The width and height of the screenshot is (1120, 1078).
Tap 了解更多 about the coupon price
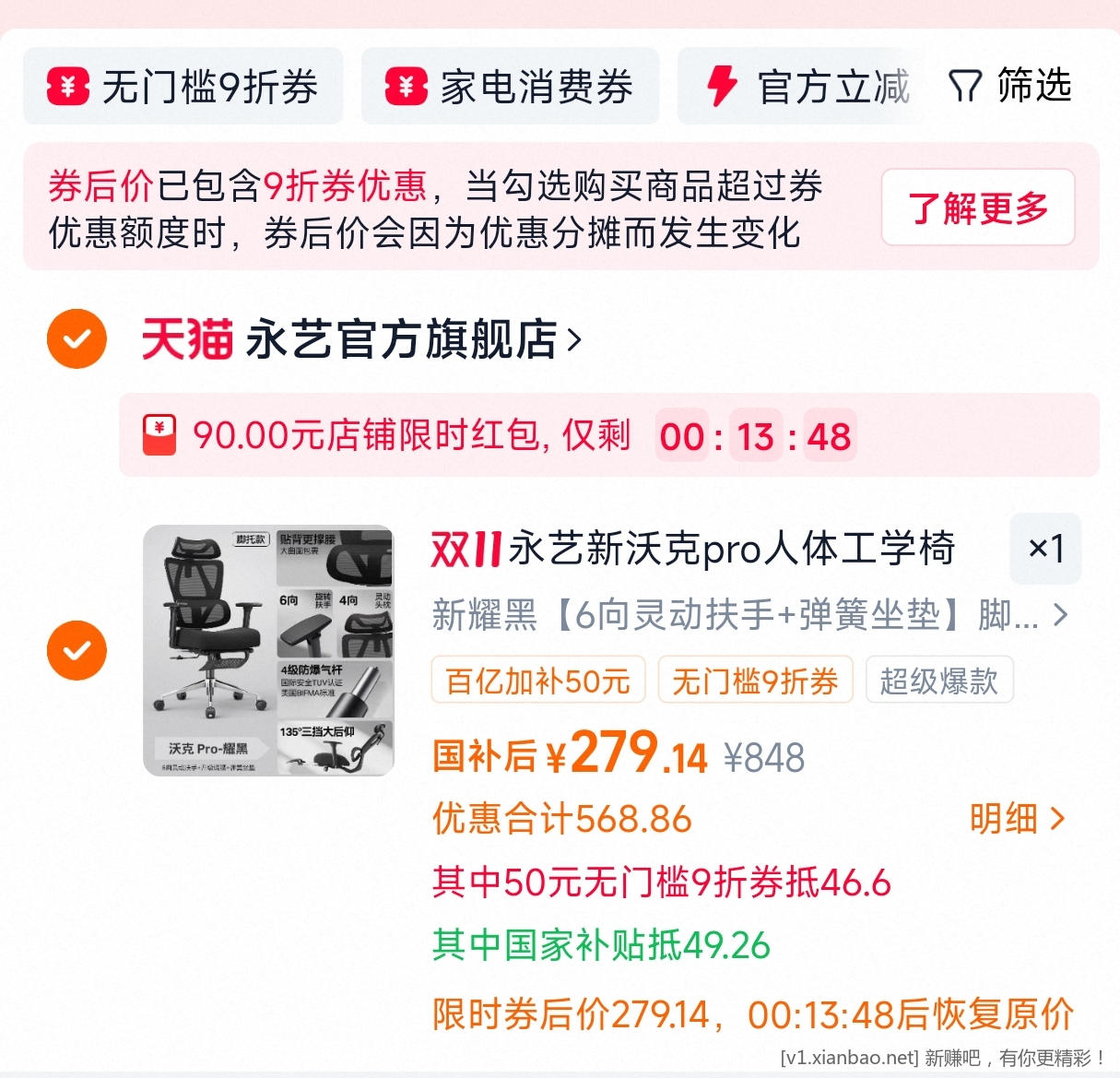978,207
